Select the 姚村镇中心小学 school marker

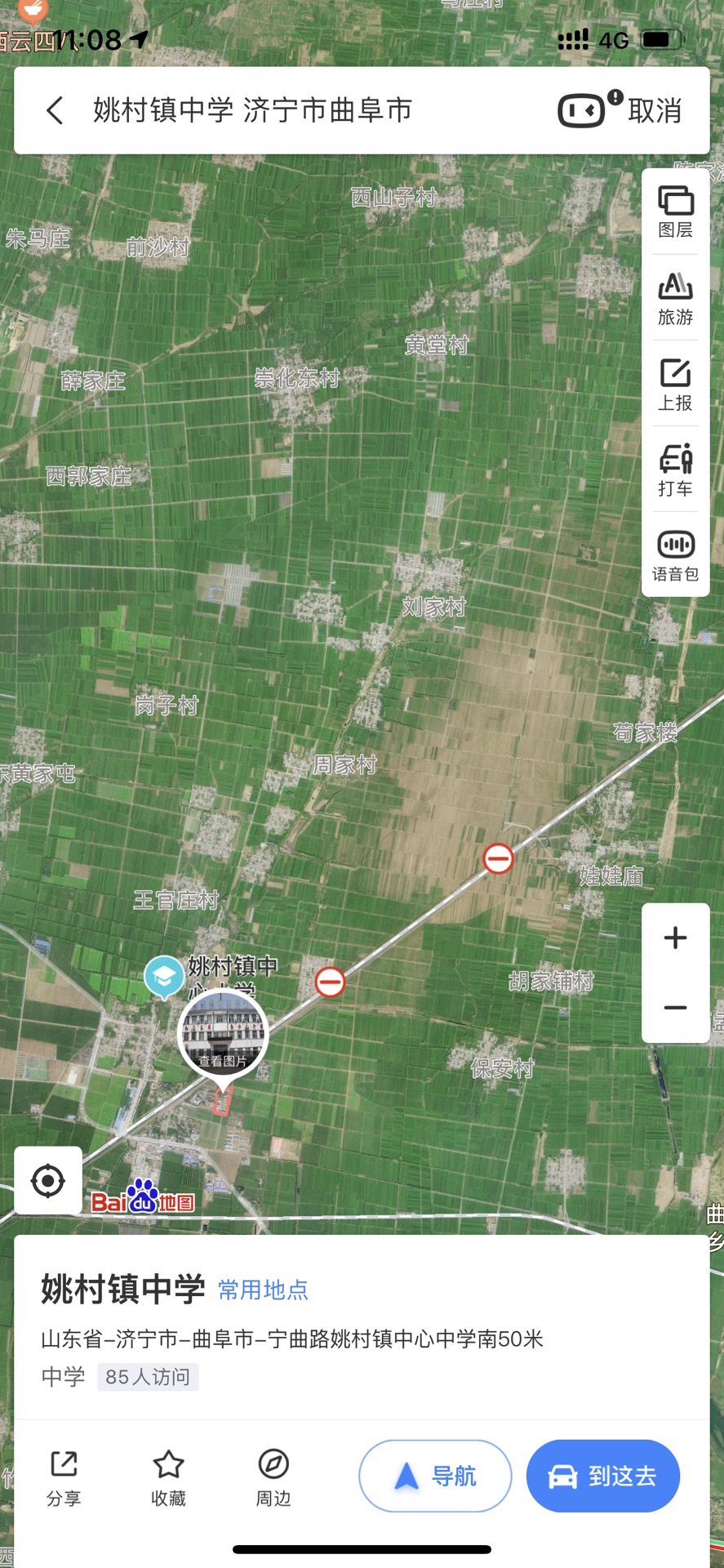coord(164,975)
